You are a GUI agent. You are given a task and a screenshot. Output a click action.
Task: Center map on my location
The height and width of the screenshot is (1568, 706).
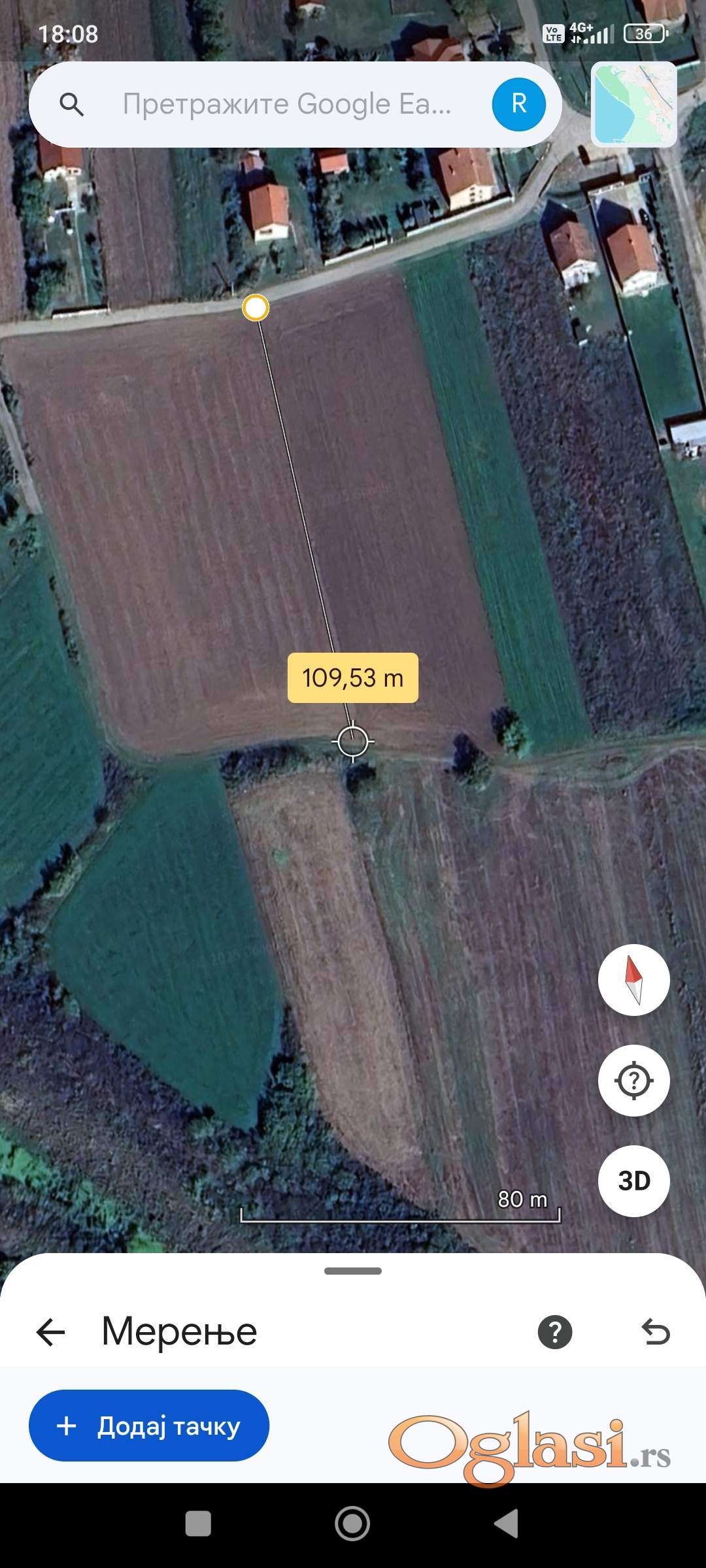pos(633,1081)
